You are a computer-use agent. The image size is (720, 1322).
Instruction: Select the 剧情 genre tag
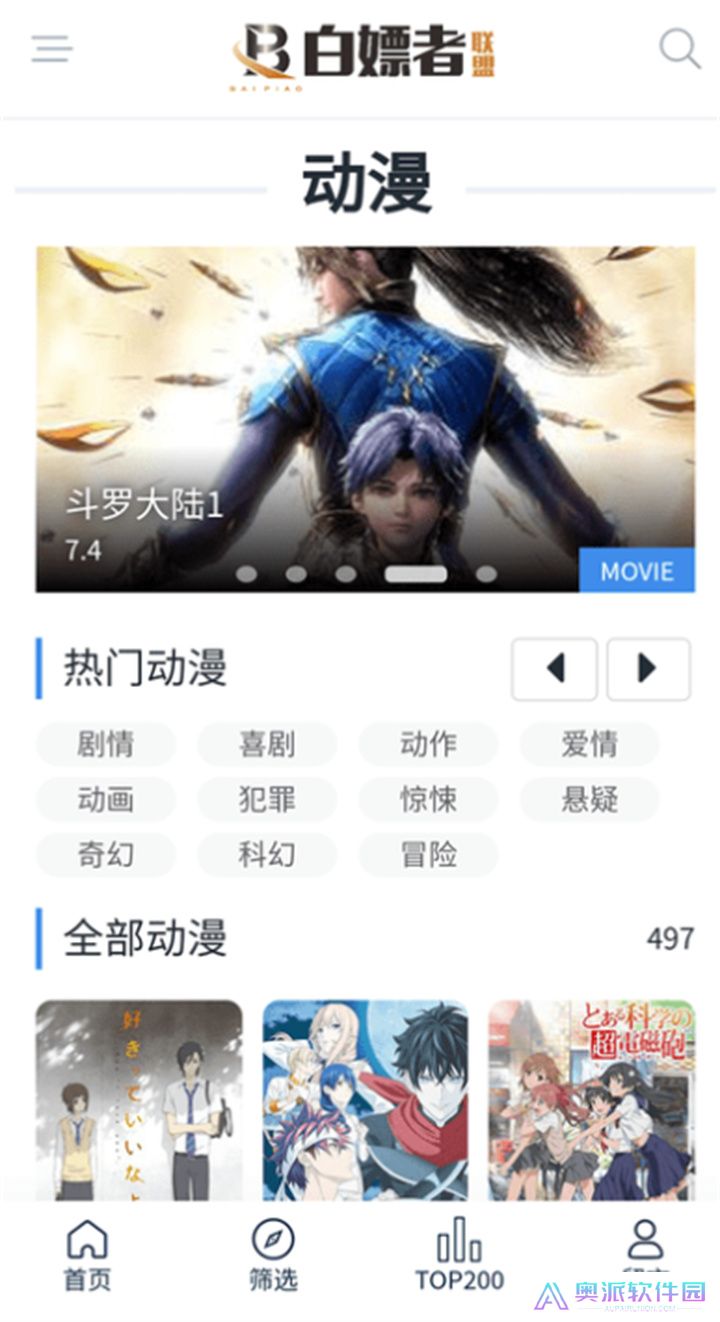pos(105,744)
